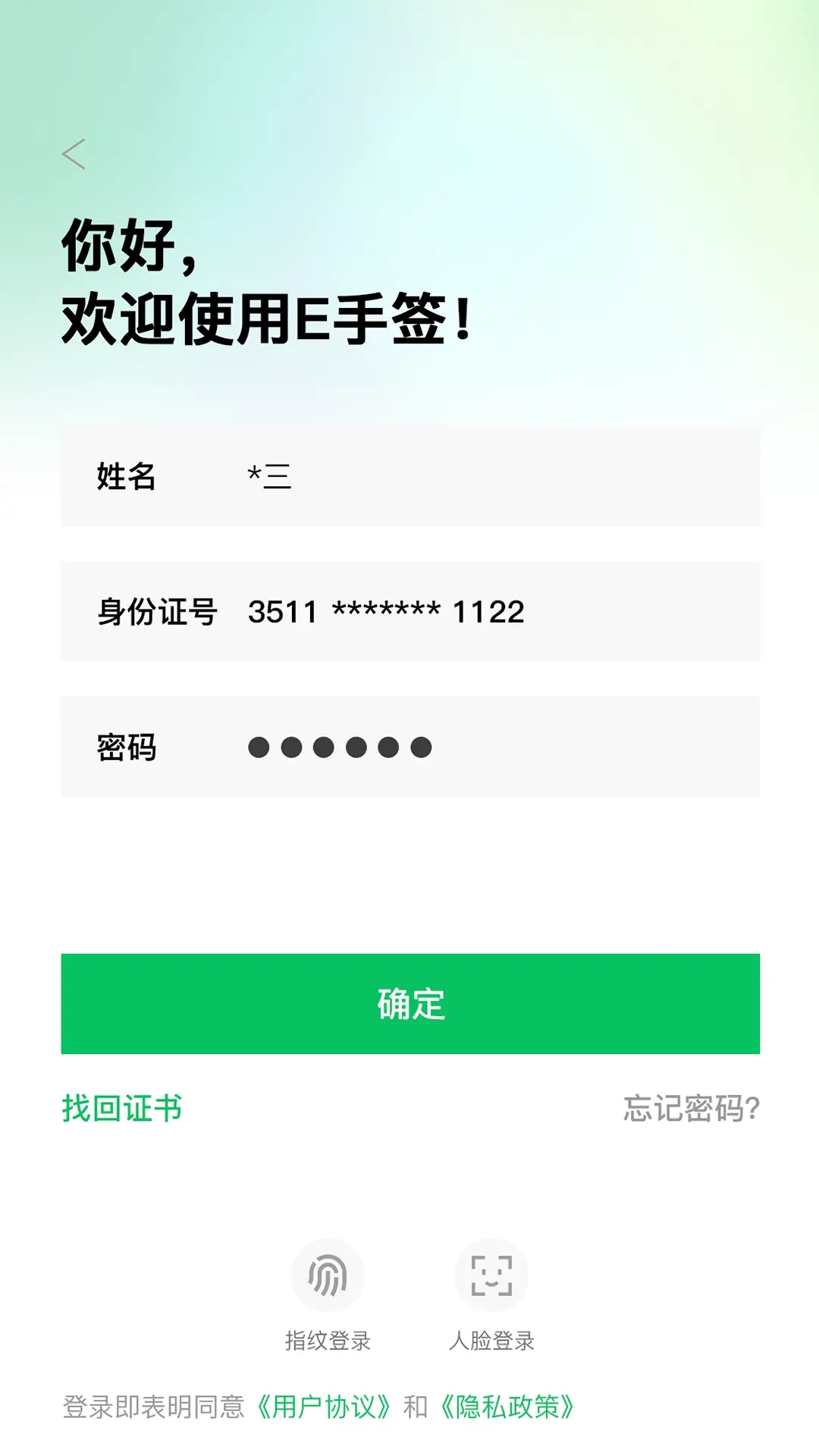
Task: Click the masked name *三
Action: tap(268, 476)
